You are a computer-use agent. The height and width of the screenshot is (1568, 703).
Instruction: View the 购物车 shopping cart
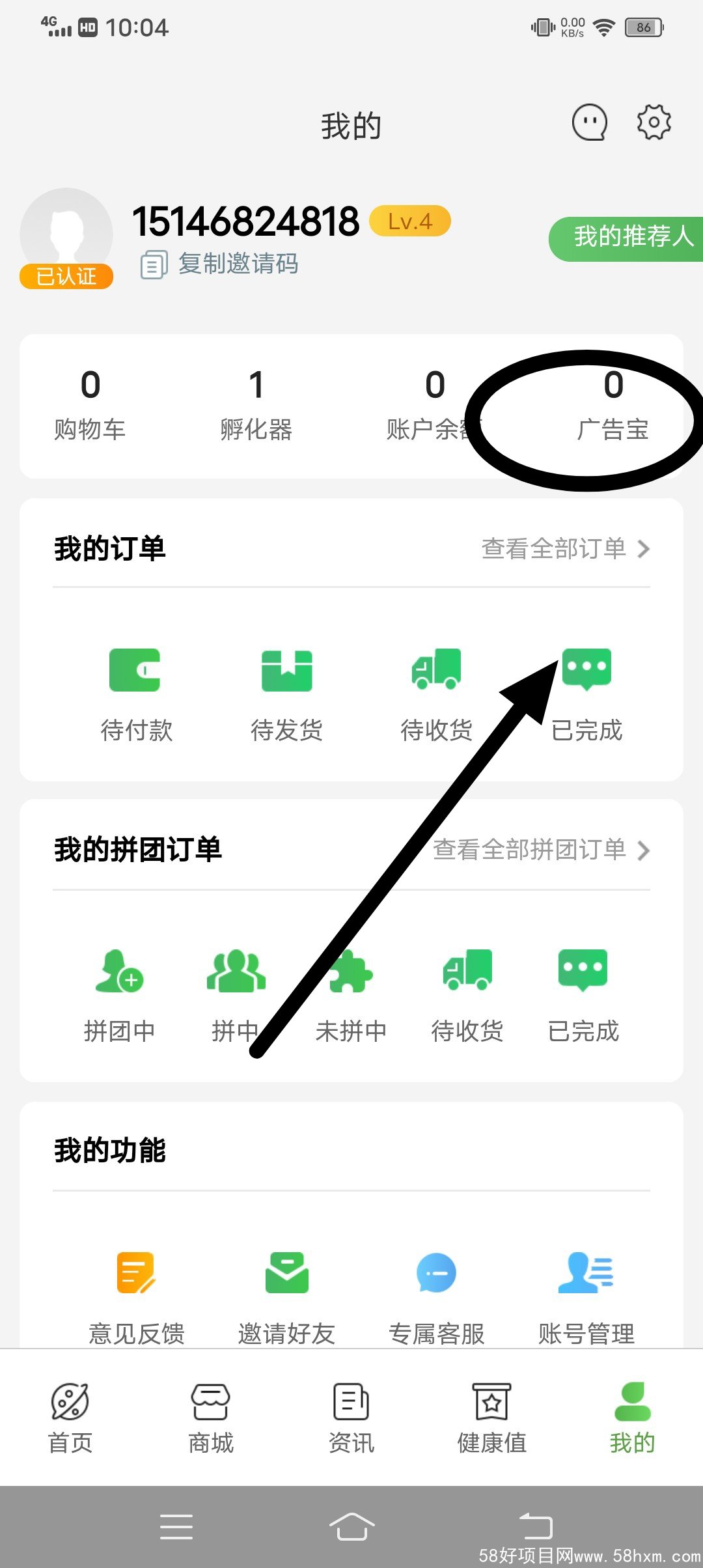[90, 405]
